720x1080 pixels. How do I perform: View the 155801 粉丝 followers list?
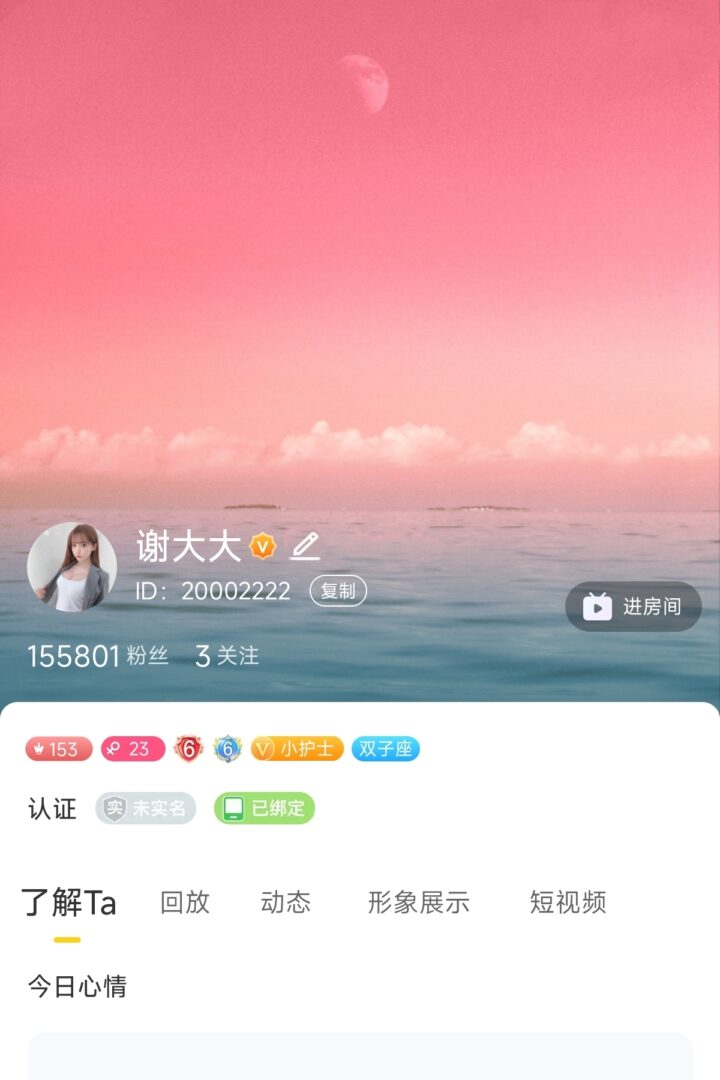click(x=97, y=656)
